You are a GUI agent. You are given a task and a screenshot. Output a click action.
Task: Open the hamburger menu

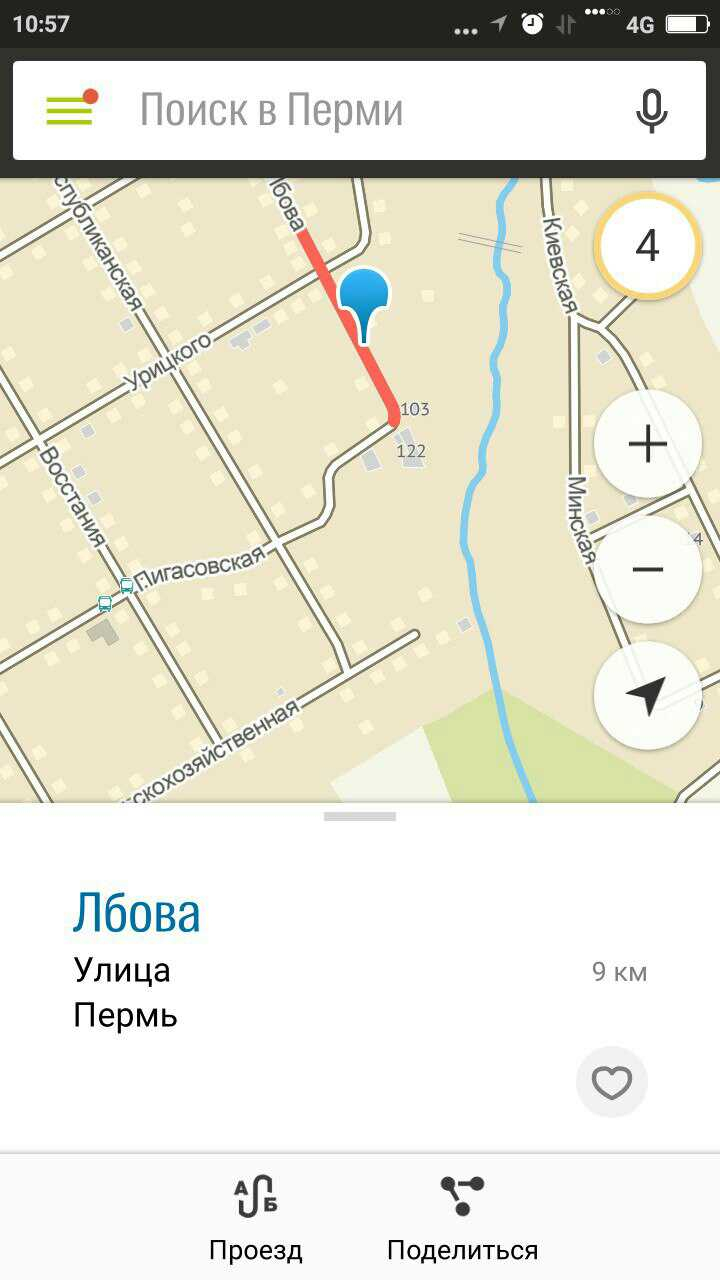pos(70,109)
